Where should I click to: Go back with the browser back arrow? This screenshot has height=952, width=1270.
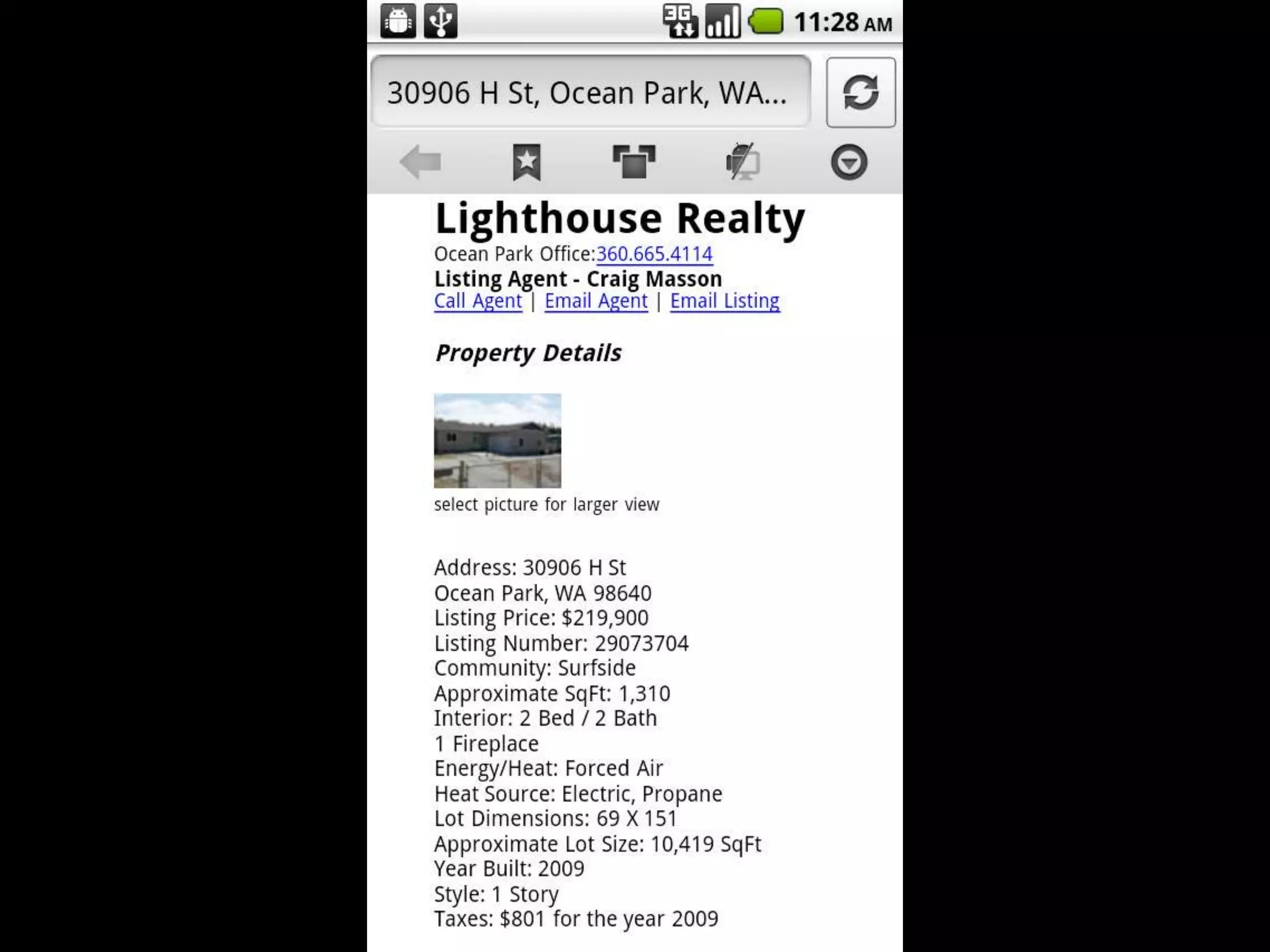(x=420, y=162)
